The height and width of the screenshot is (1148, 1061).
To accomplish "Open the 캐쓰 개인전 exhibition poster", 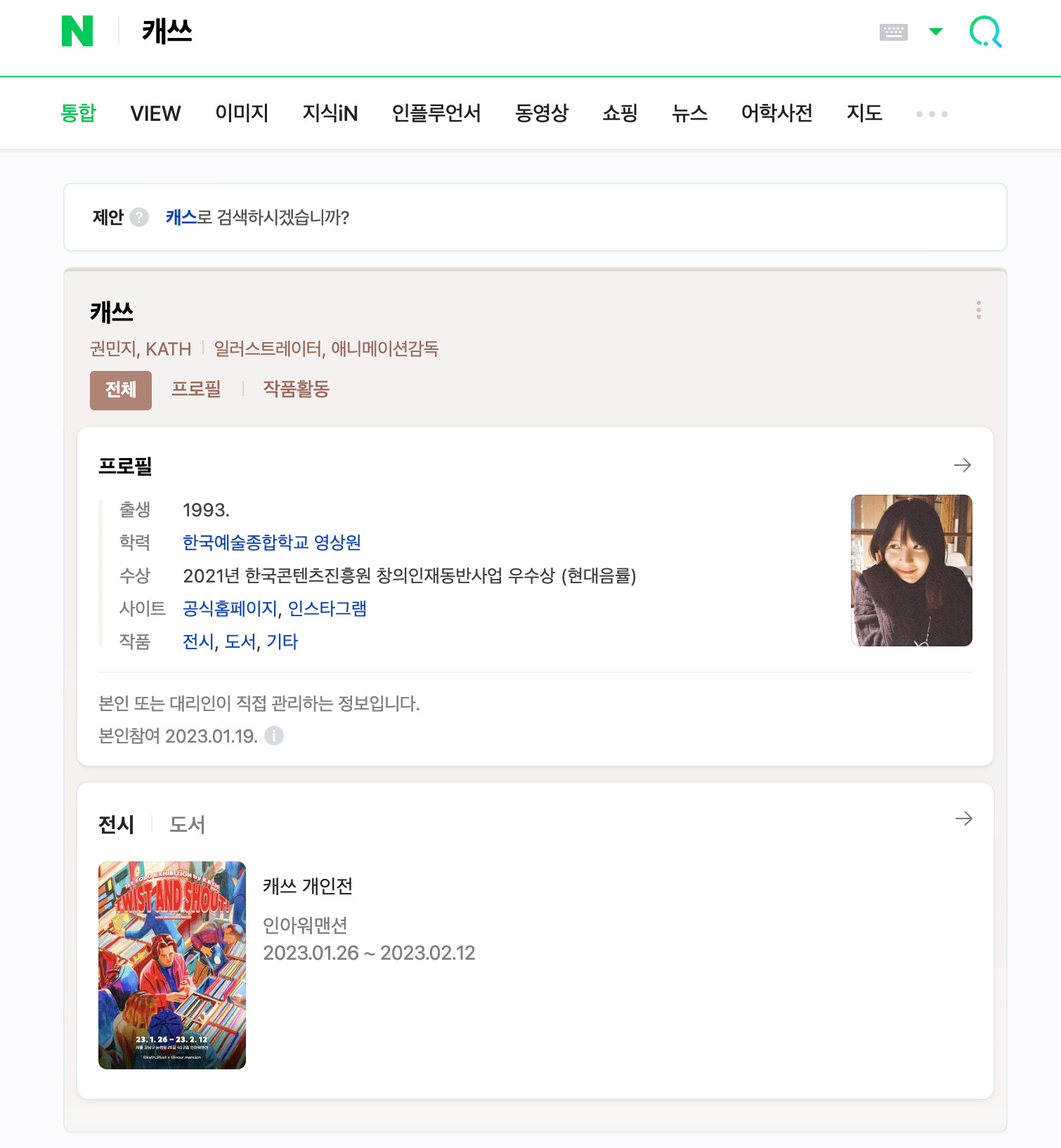I will (x=172, y=965).
